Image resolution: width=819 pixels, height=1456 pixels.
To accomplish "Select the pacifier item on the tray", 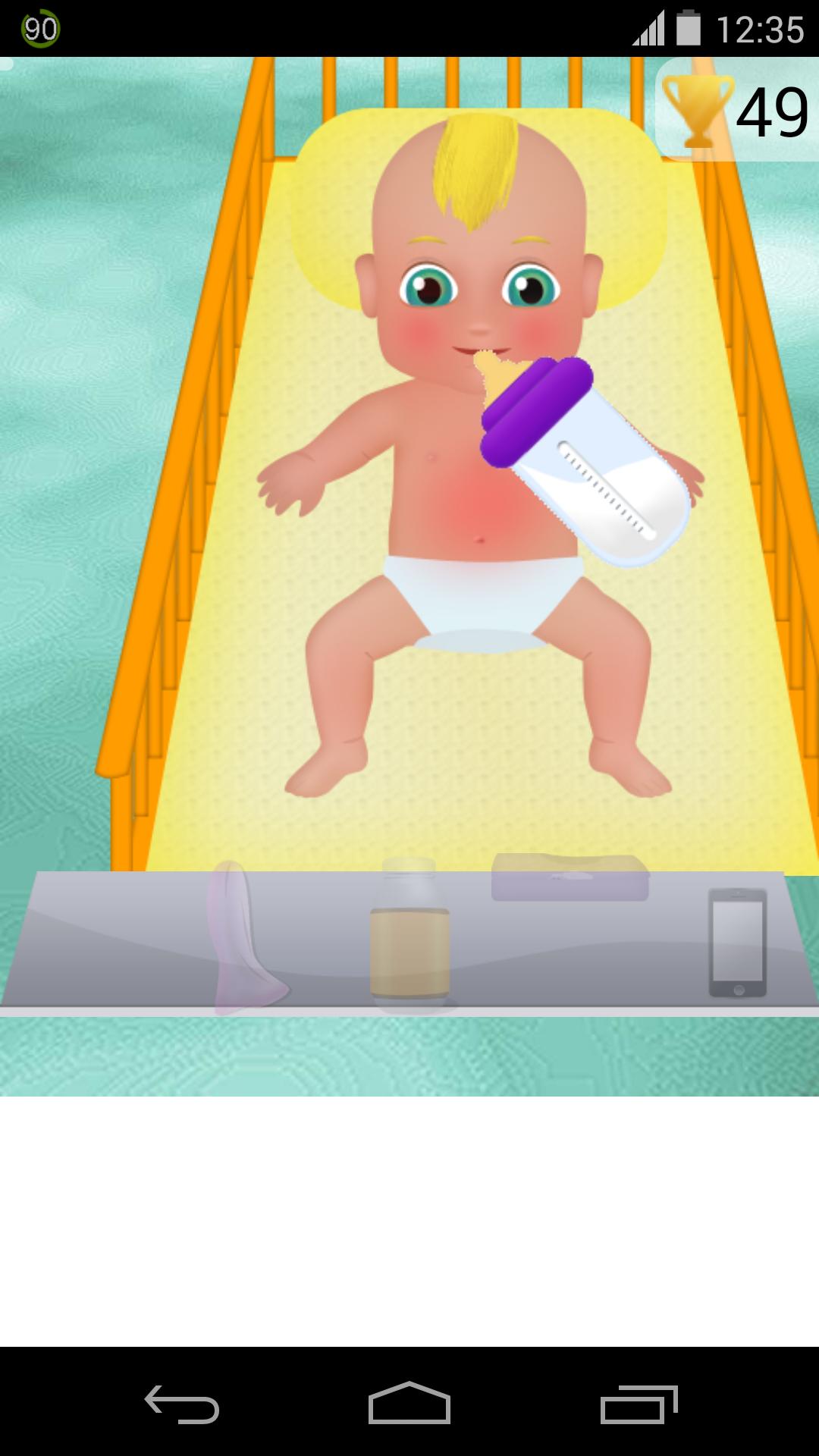I will click(241, 940).
